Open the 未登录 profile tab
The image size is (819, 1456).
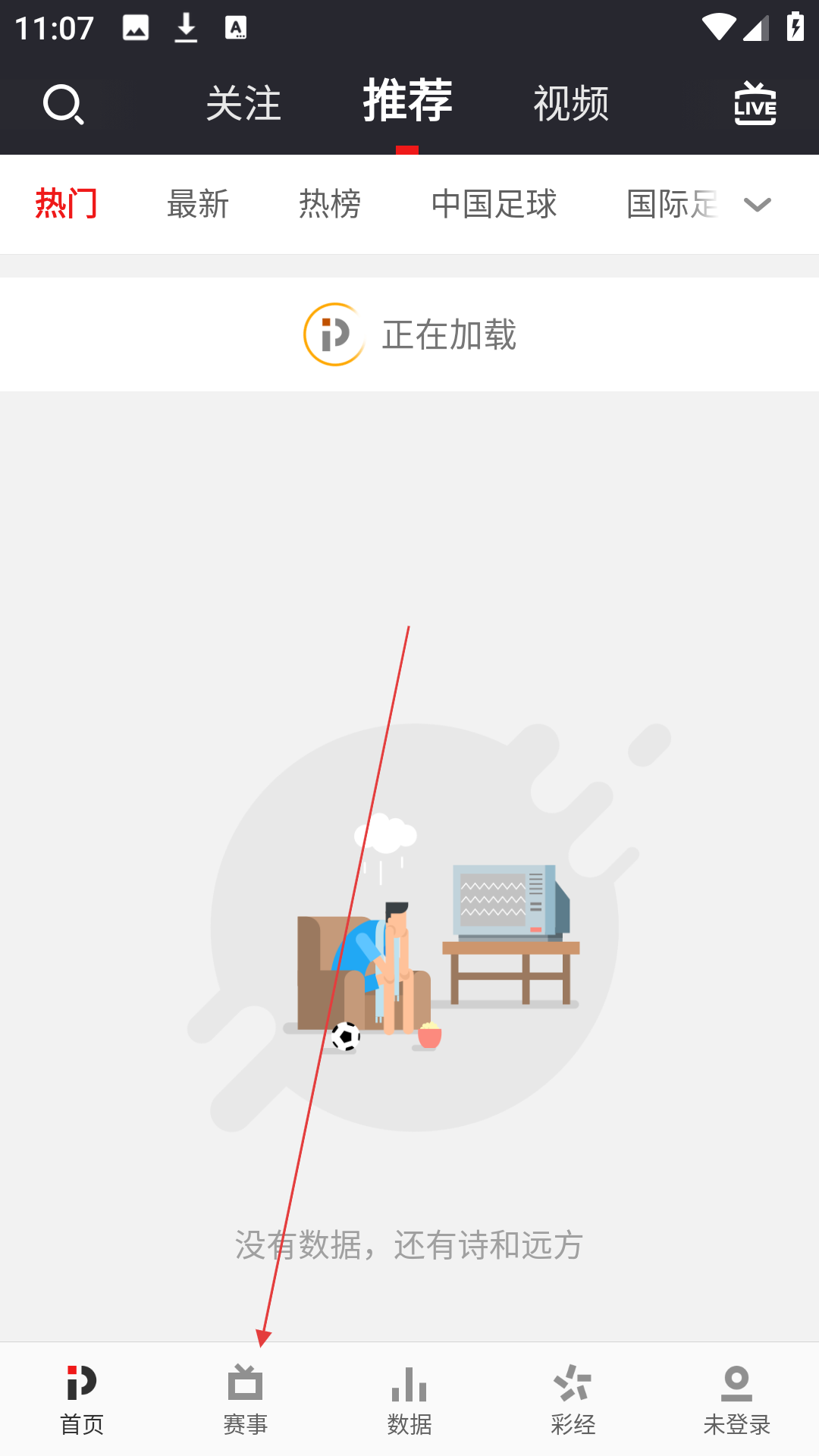(736, 1399)
